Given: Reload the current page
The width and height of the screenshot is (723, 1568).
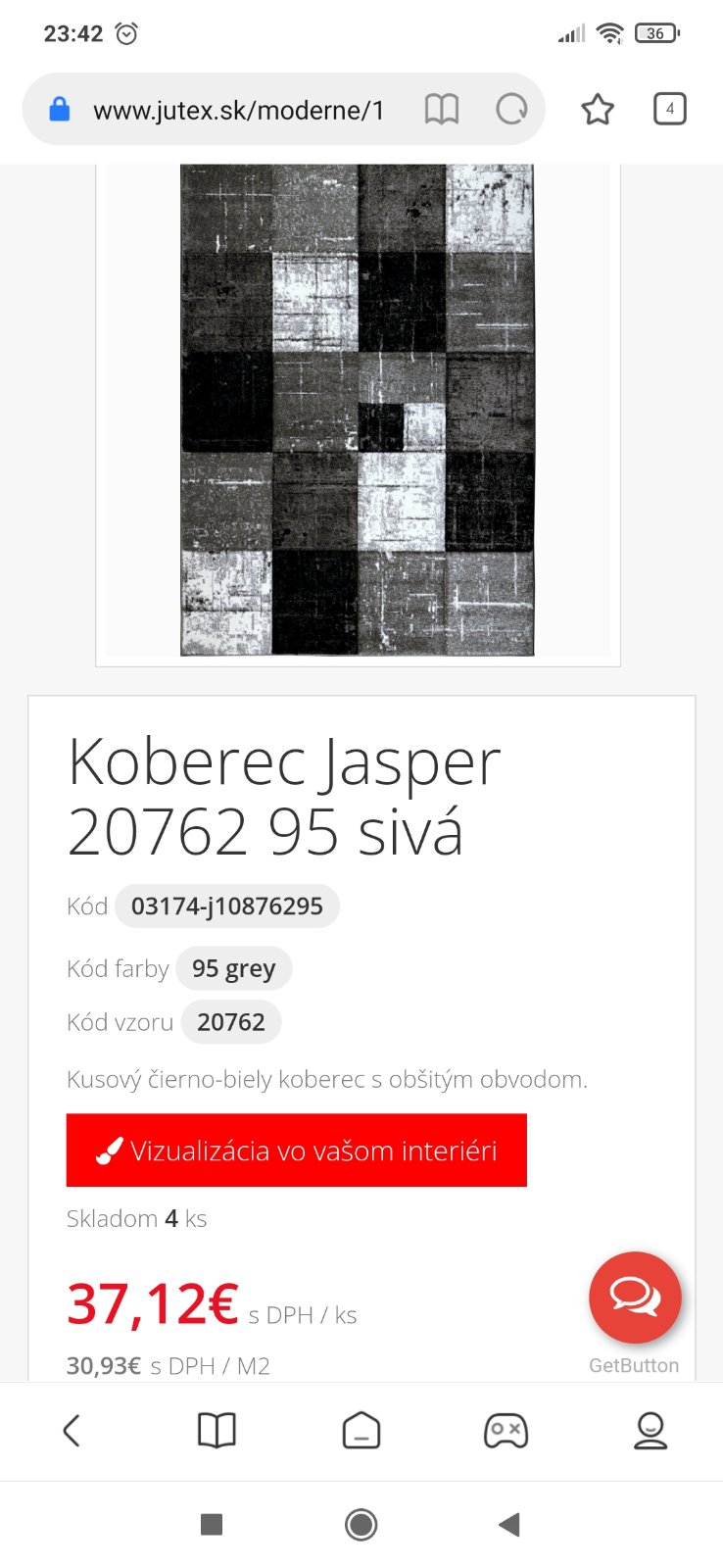Looking at the screenshot, I should [511, 110].
